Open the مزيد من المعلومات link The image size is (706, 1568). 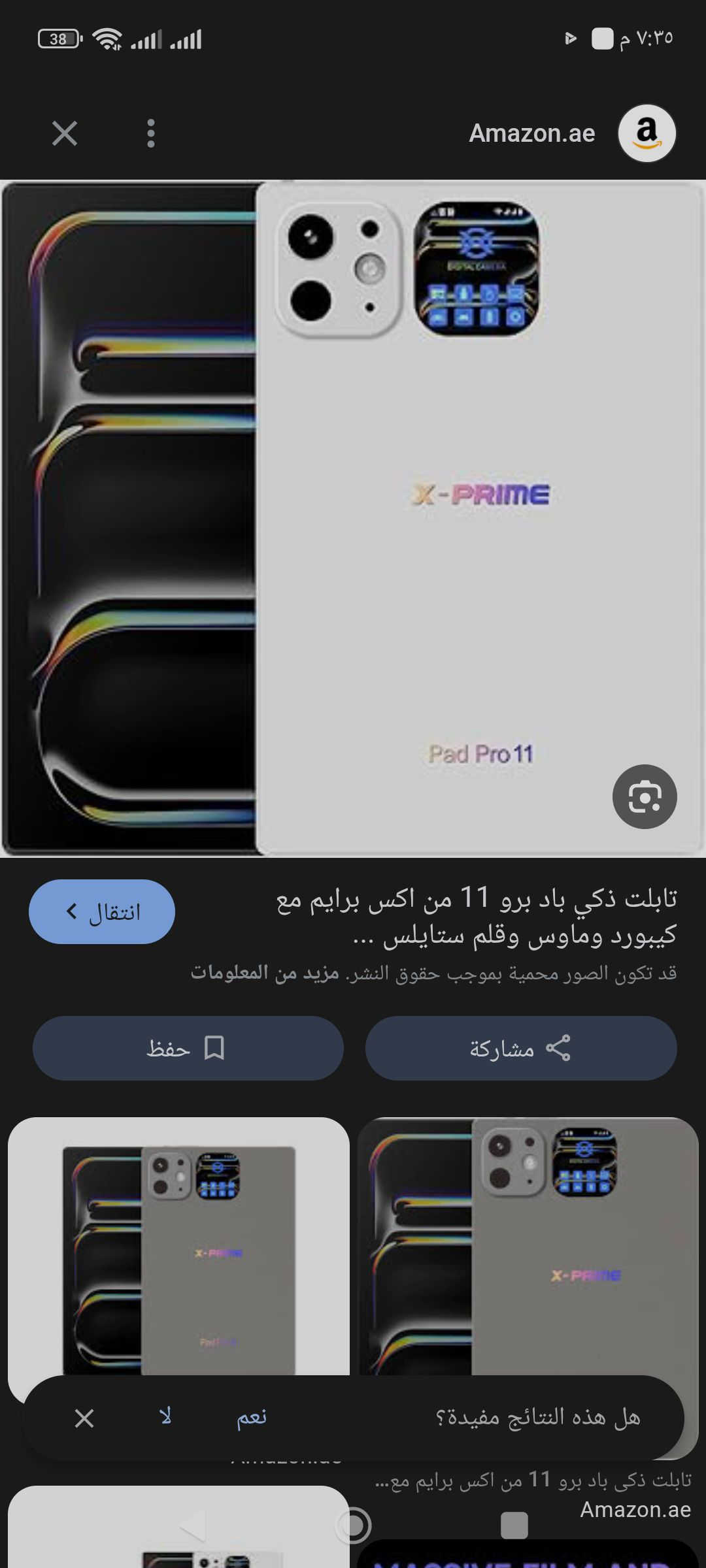(265, 973)
